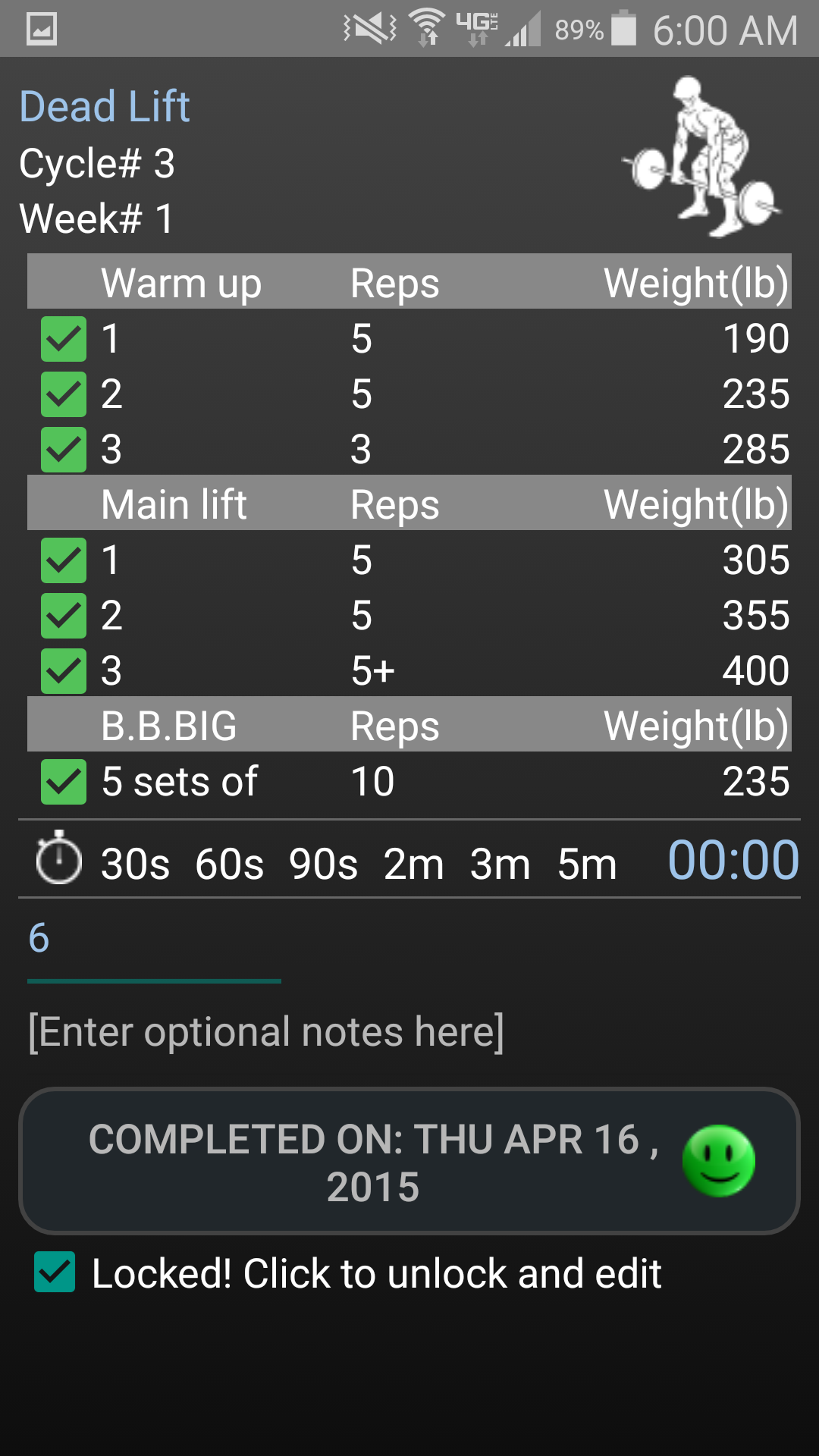Uncheck main lift set 1 at 305 lb
This screenshot has height=1456, width=819.
(x=64, y=560)
